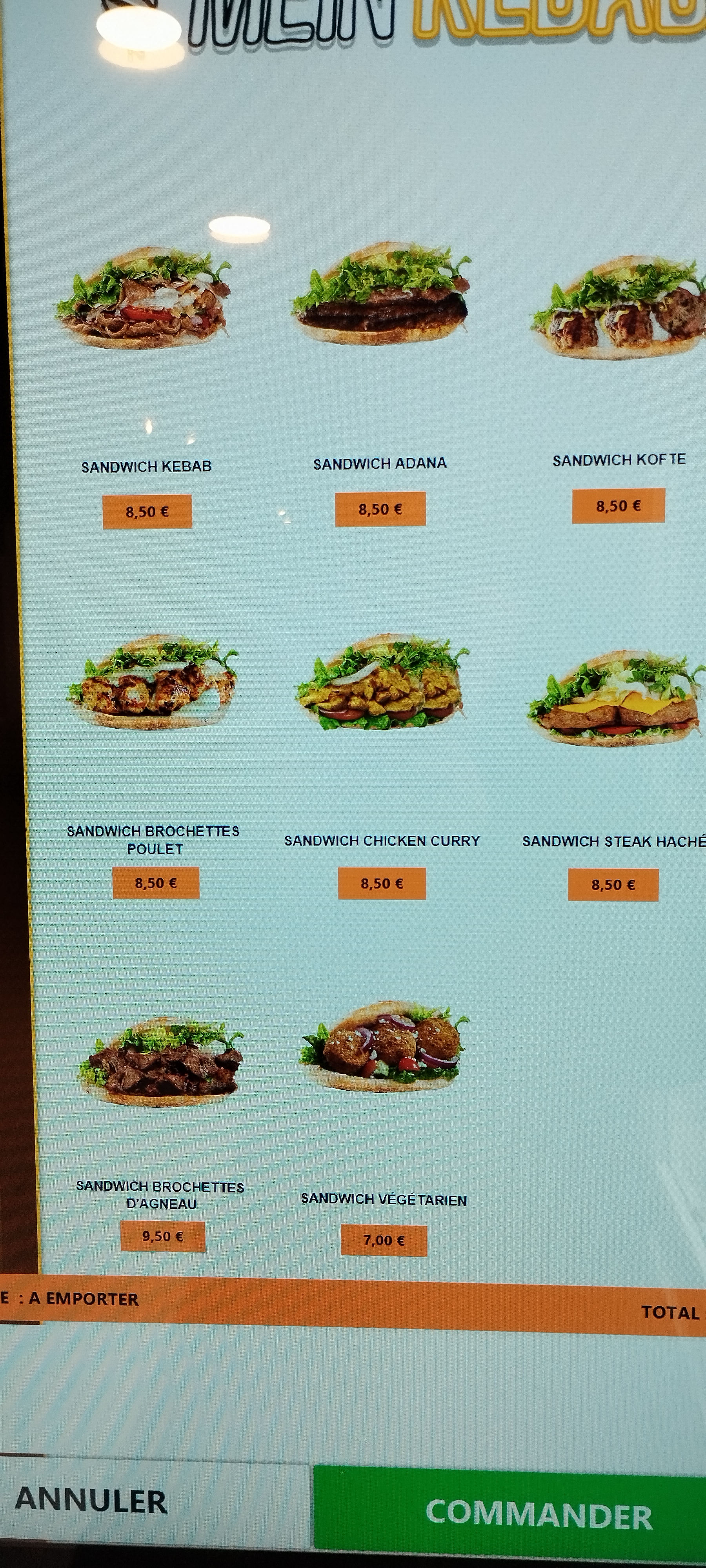Choose the Sandwich Steak Haché
The width and height of the screenshot is (706, 1568).
pyautogui.click(x=615, y=697)
